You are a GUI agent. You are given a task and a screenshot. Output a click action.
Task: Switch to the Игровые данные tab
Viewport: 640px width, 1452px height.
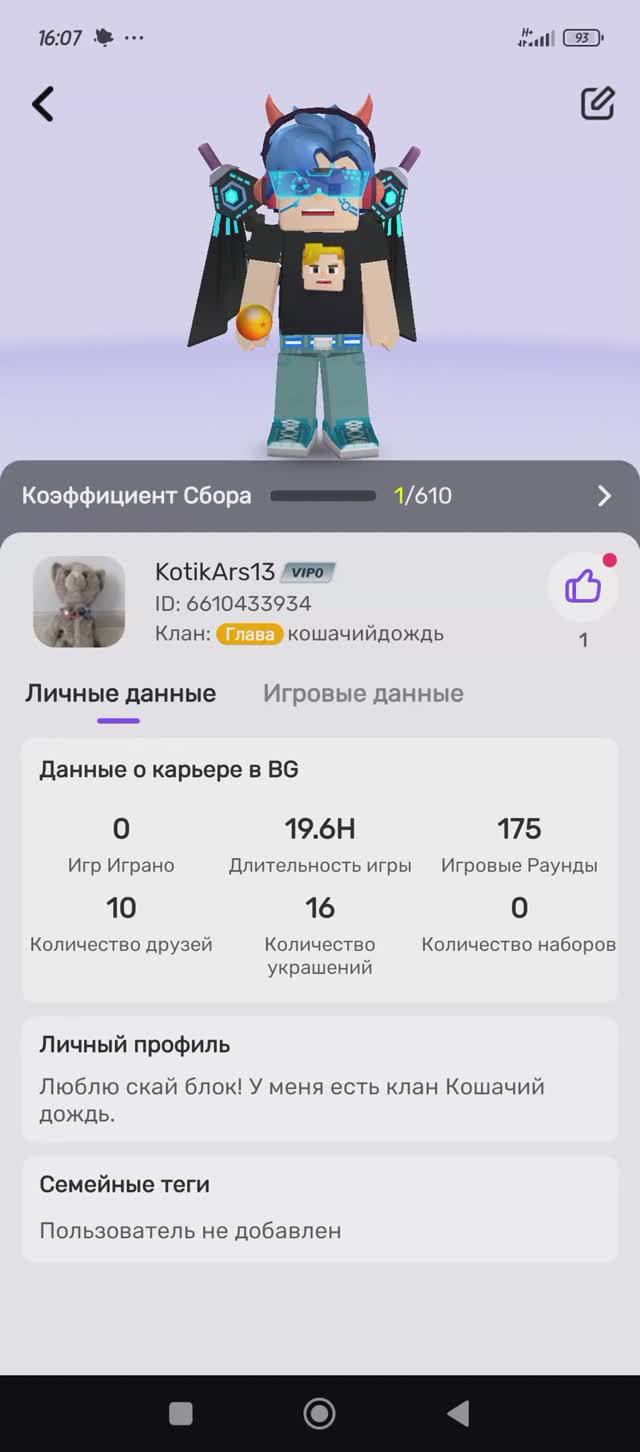coord(363,694)
